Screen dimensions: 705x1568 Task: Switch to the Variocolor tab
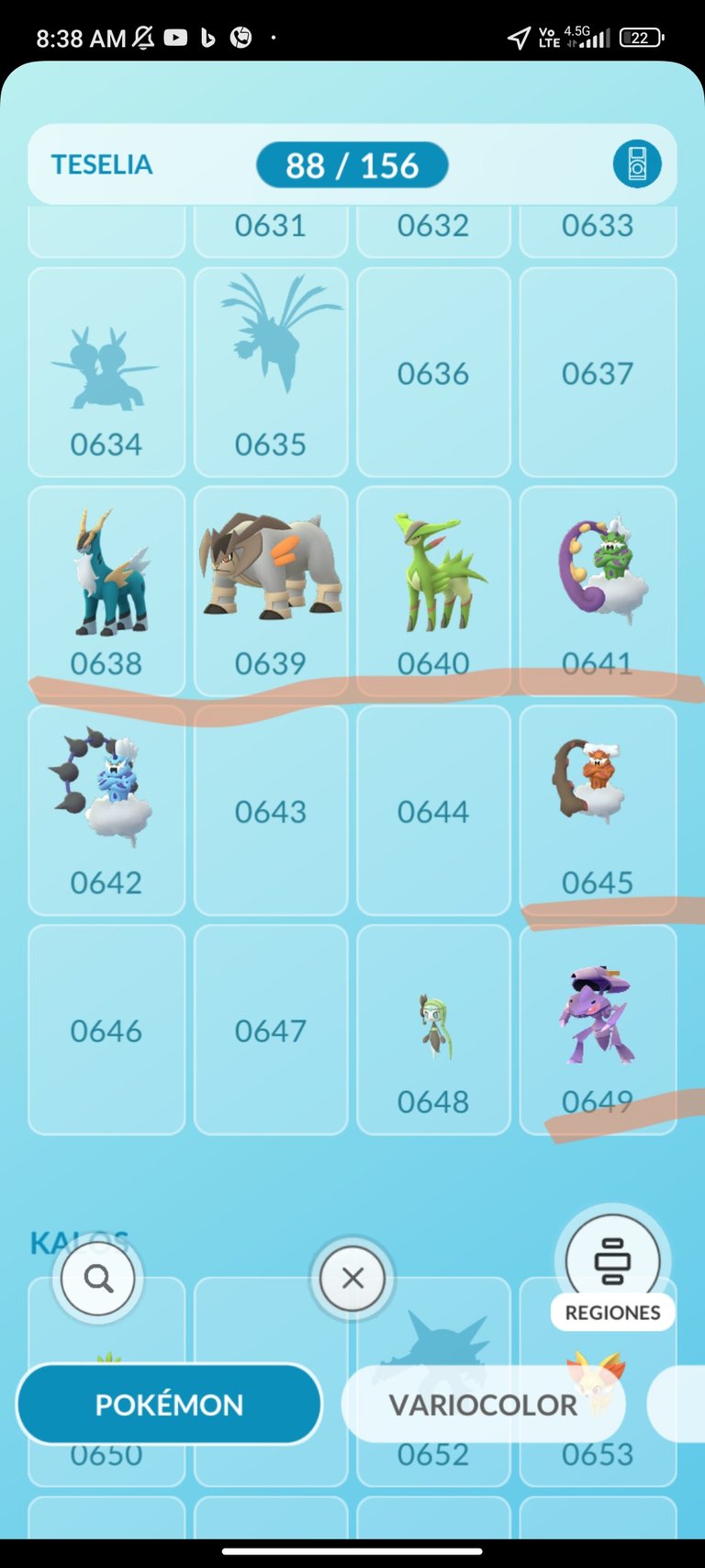tap(483, 1404)
